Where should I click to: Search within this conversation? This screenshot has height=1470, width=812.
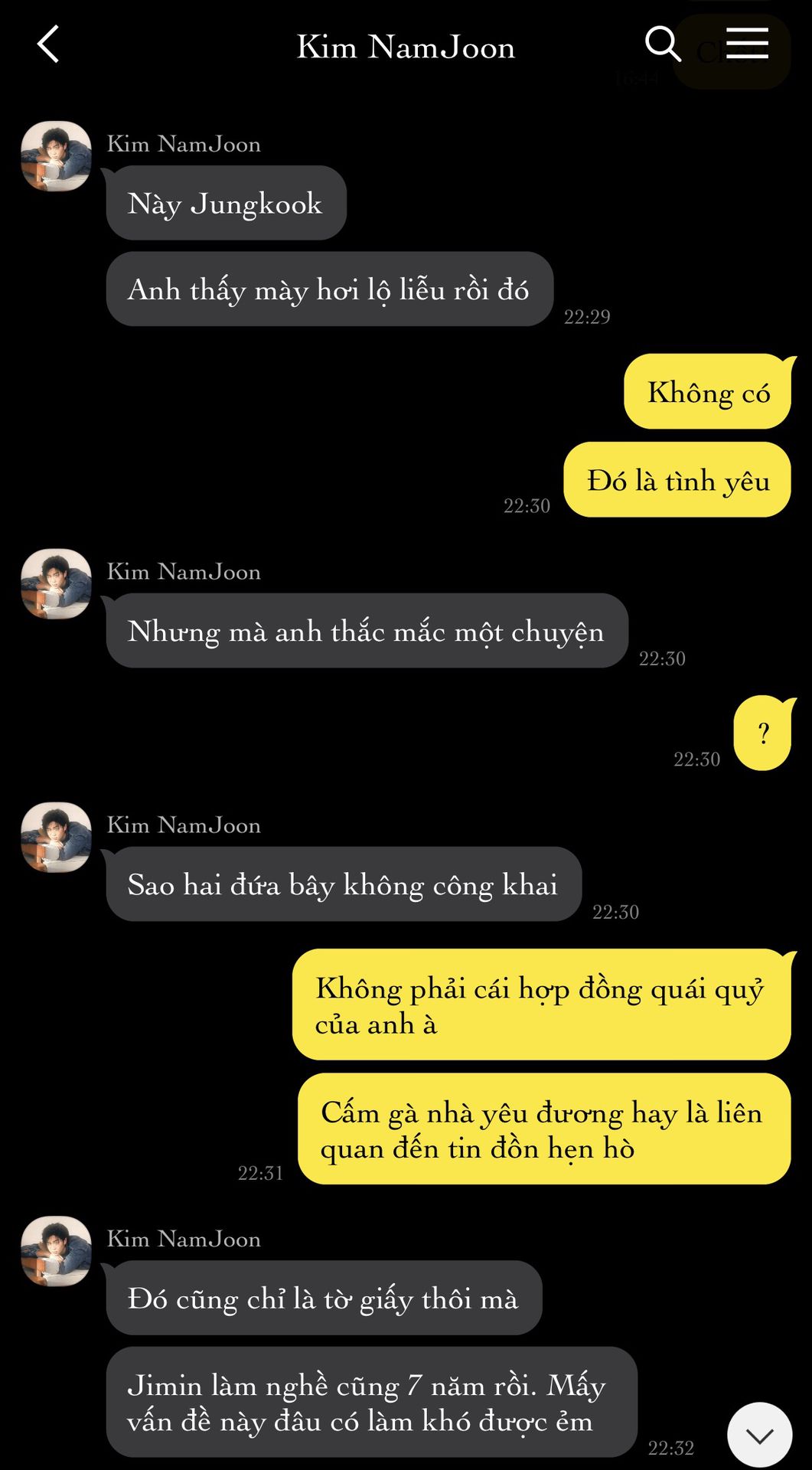663,44
